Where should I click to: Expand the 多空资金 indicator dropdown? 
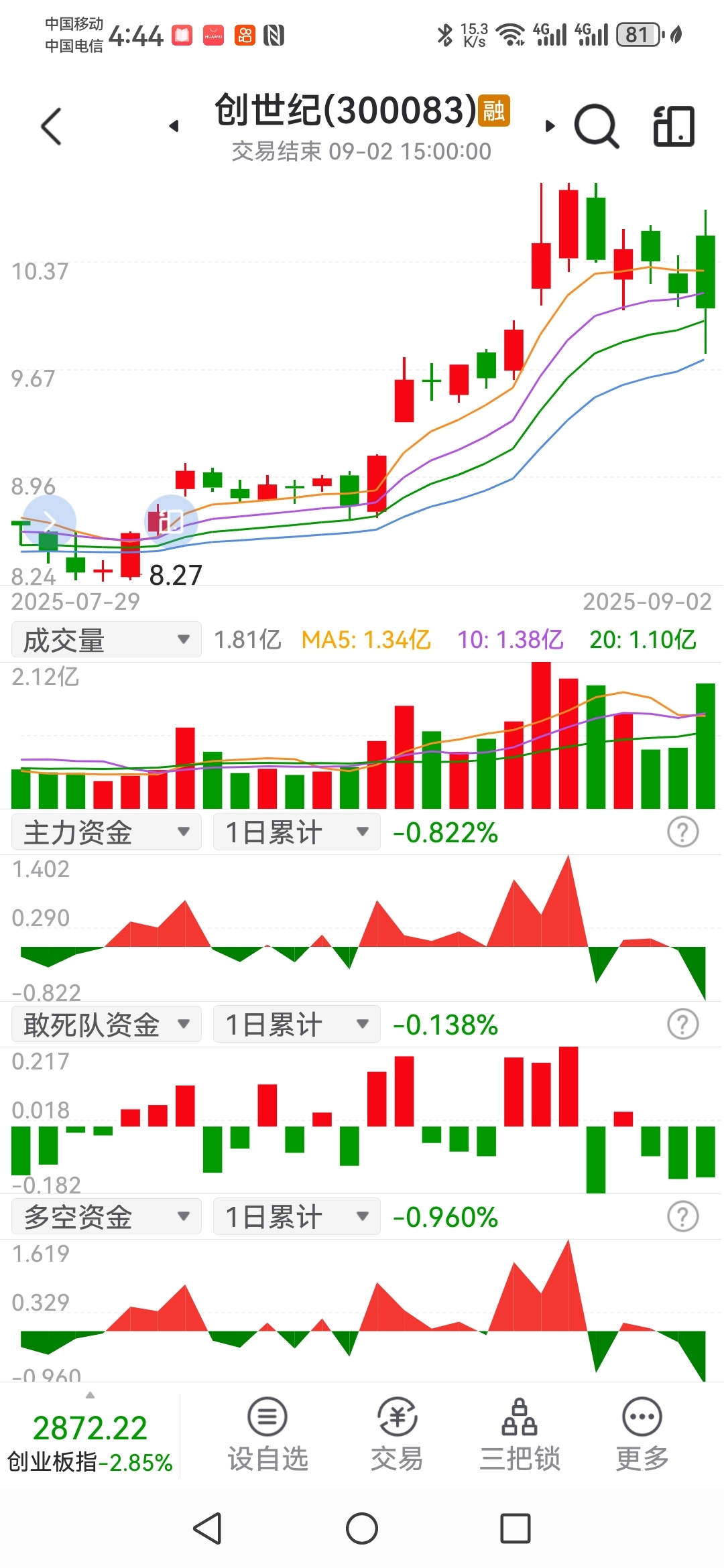[107, 1217]
